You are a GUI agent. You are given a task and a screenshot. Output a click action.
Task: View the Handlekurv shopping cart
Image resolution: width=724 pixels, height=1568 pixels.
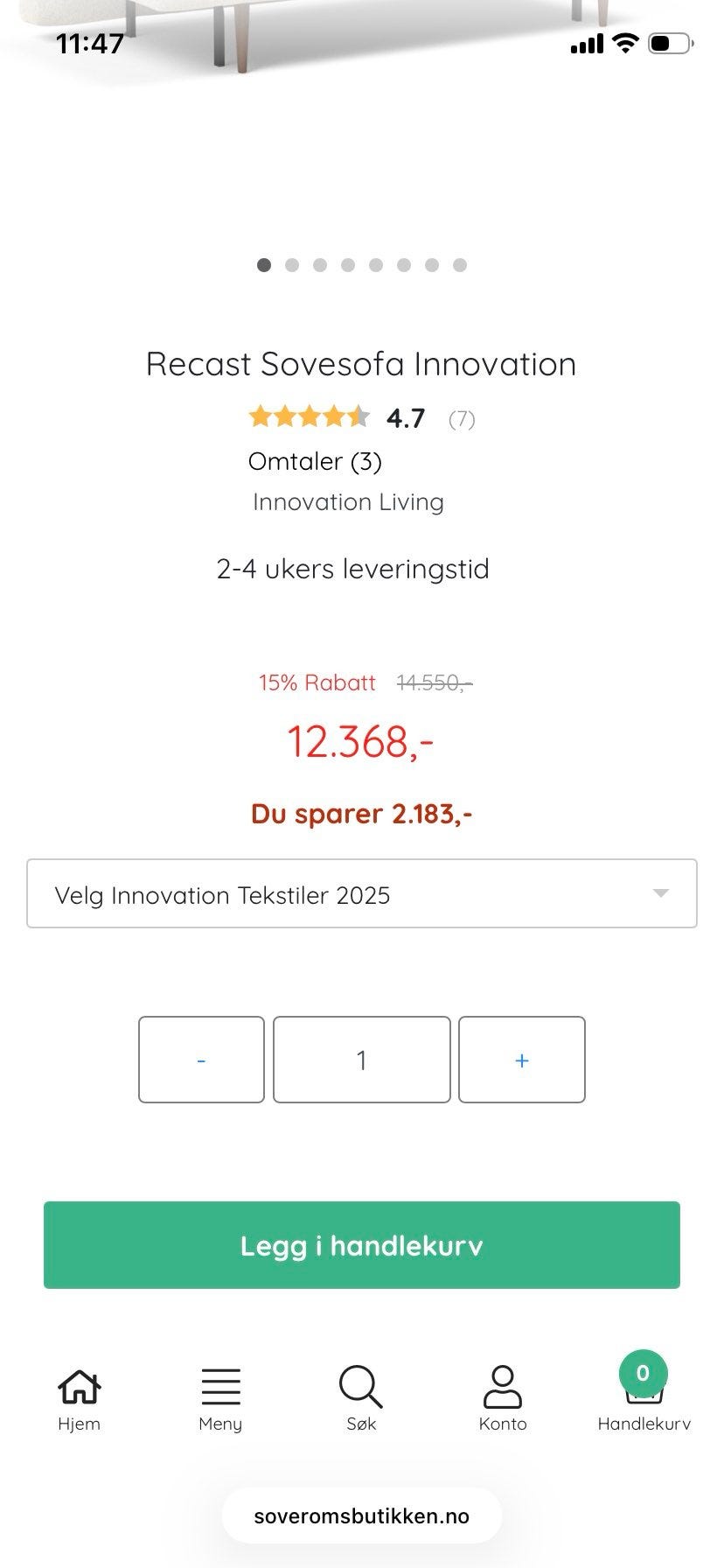(644, 1398)
